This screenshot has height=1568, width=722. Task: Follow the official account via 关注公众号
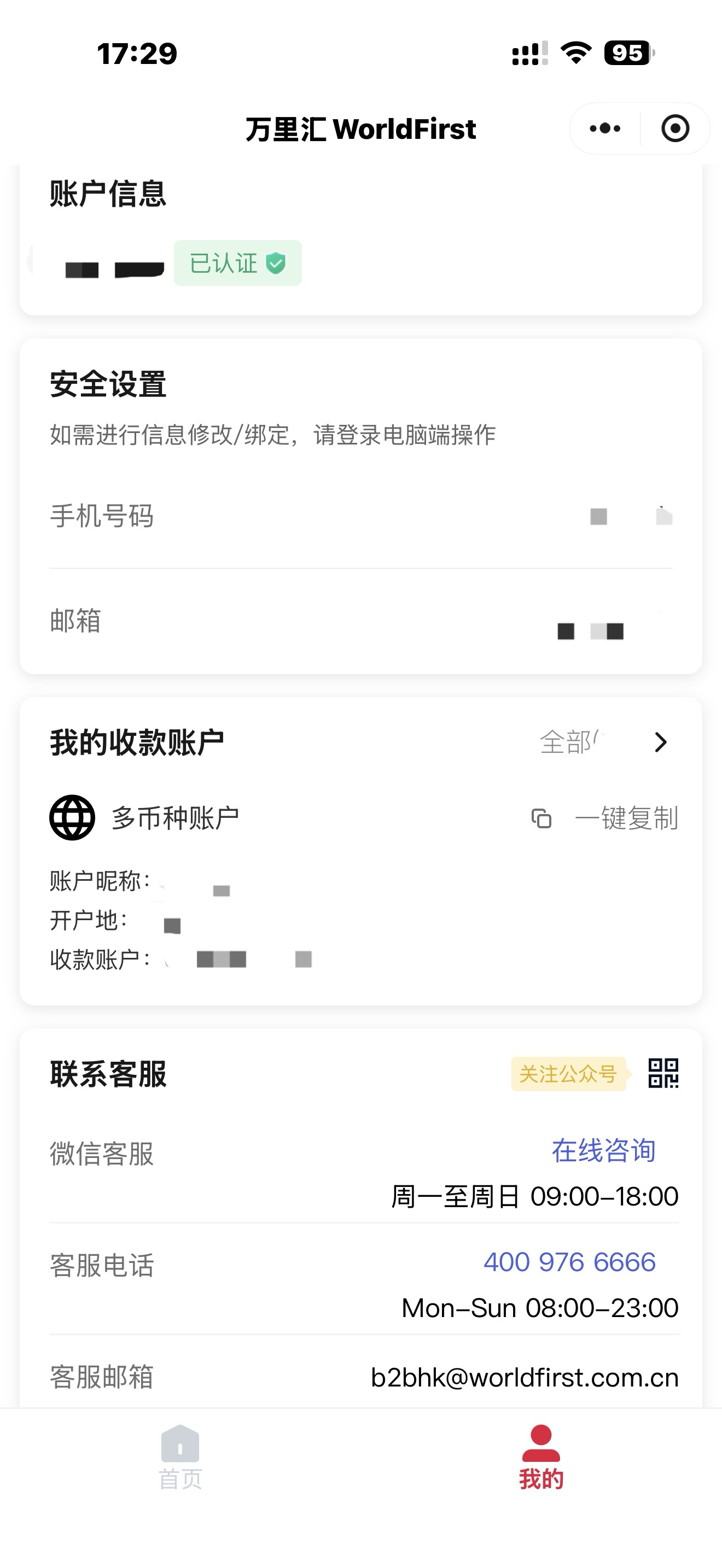569,1074
